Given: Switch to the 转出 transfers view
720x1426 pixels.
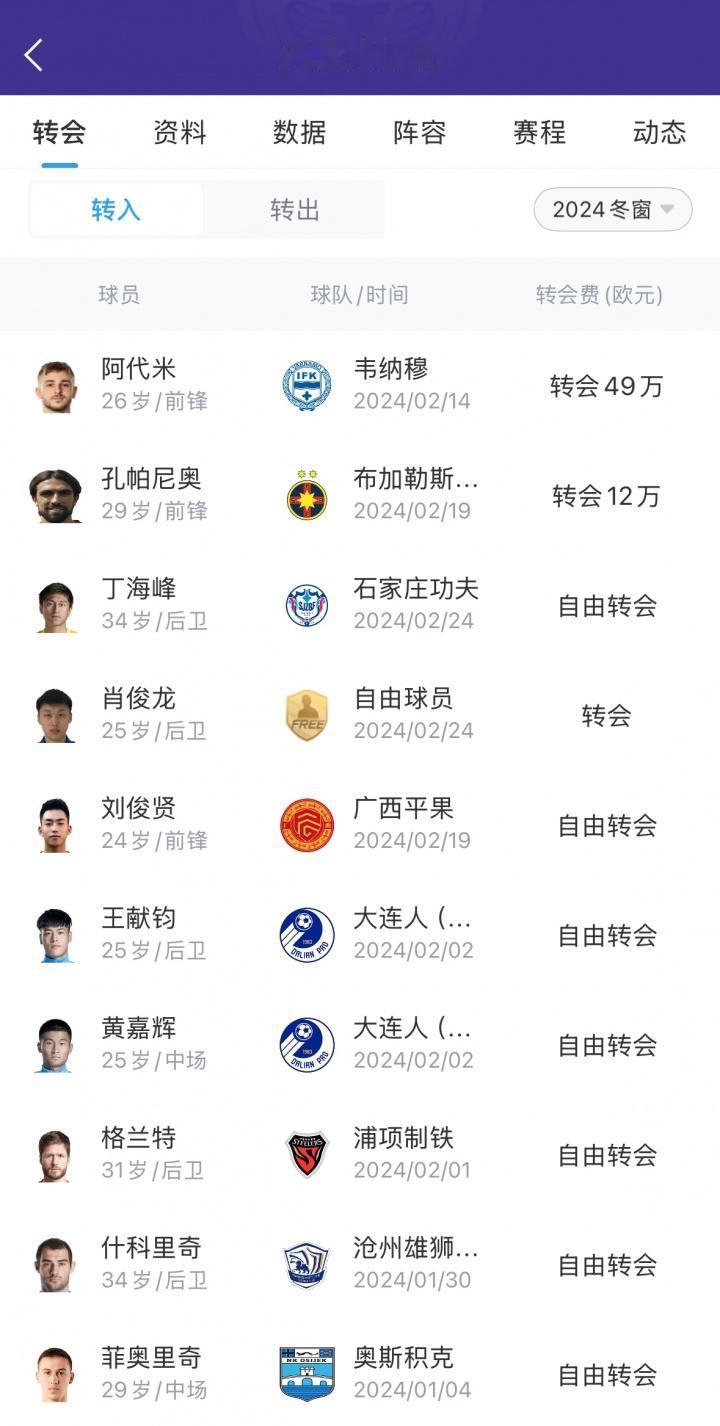Looking at the screenshot, I should point(296,210).
